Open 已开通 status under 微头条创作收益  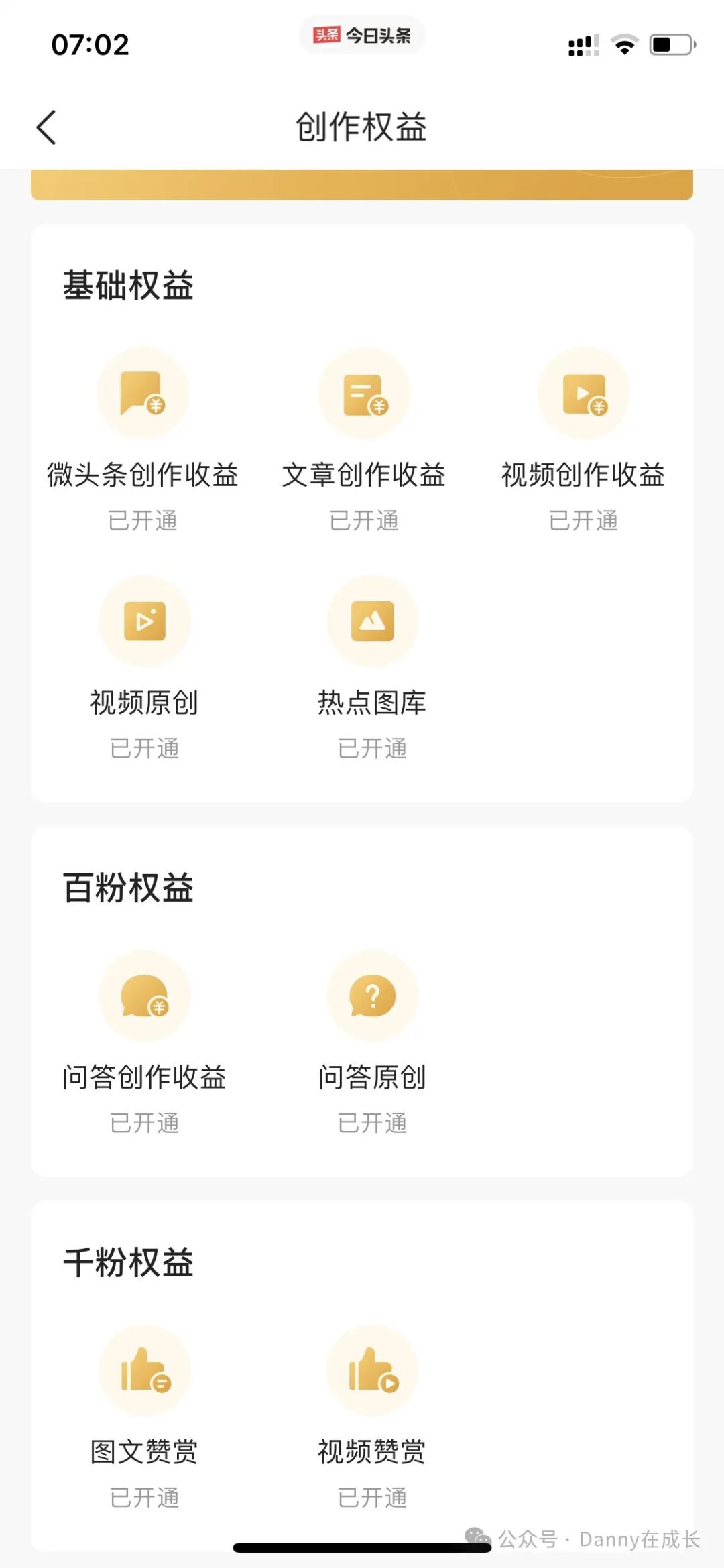coord(143,522)
